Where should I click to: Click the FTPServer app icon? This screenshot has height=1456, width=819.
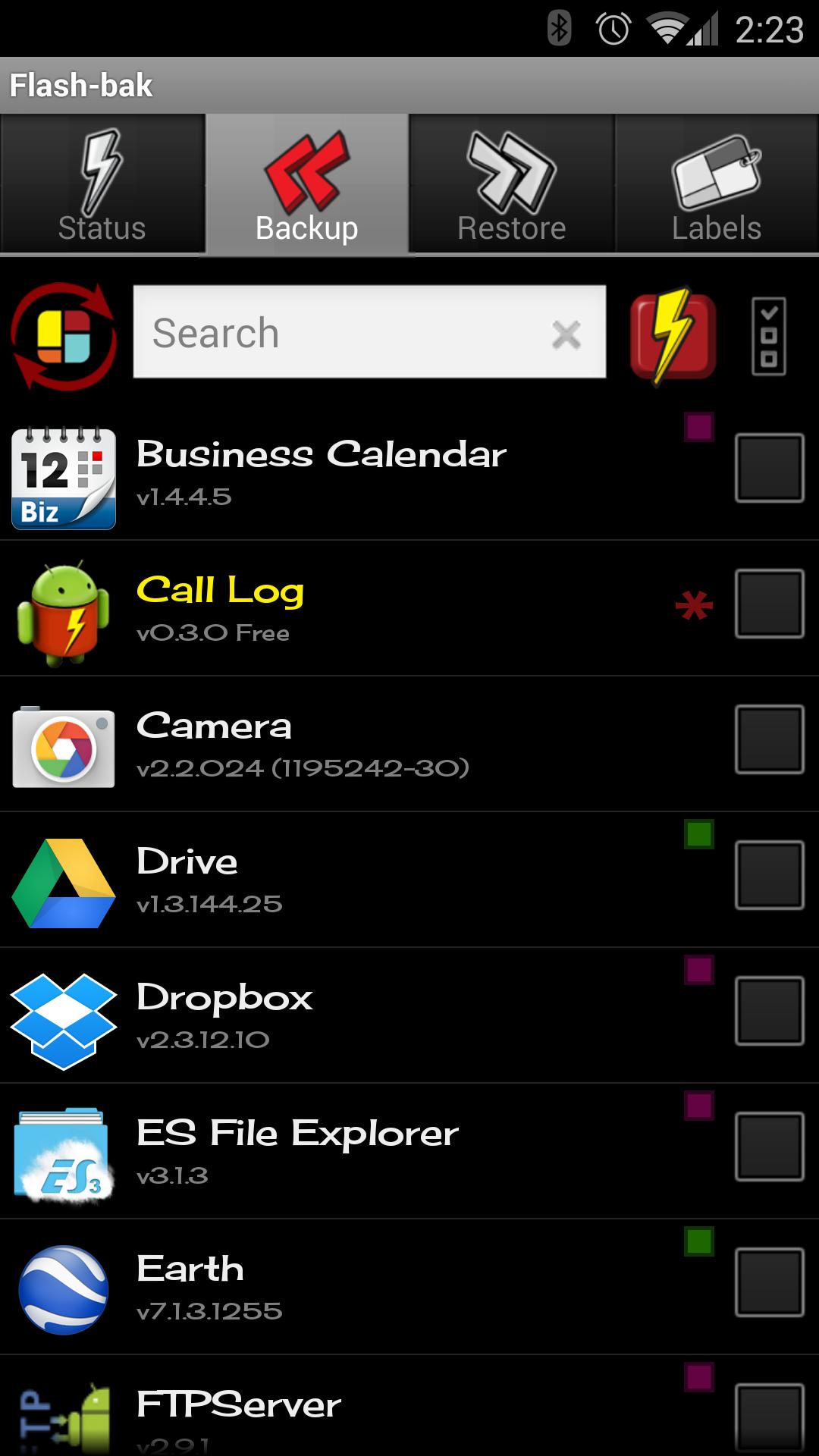[64, 1410]
